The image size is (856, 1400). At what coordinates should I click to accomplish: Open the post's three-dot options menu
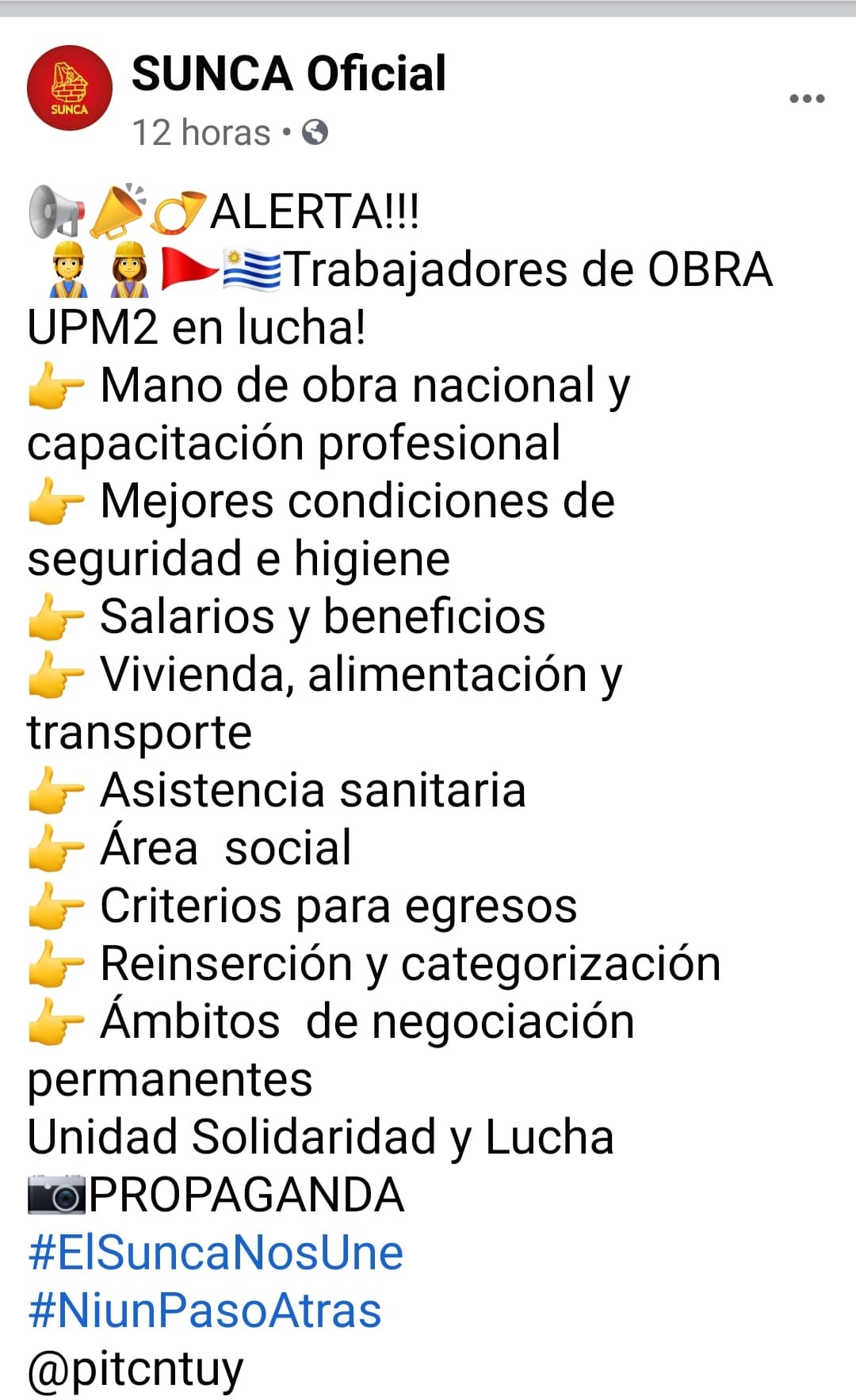point(807,99)
